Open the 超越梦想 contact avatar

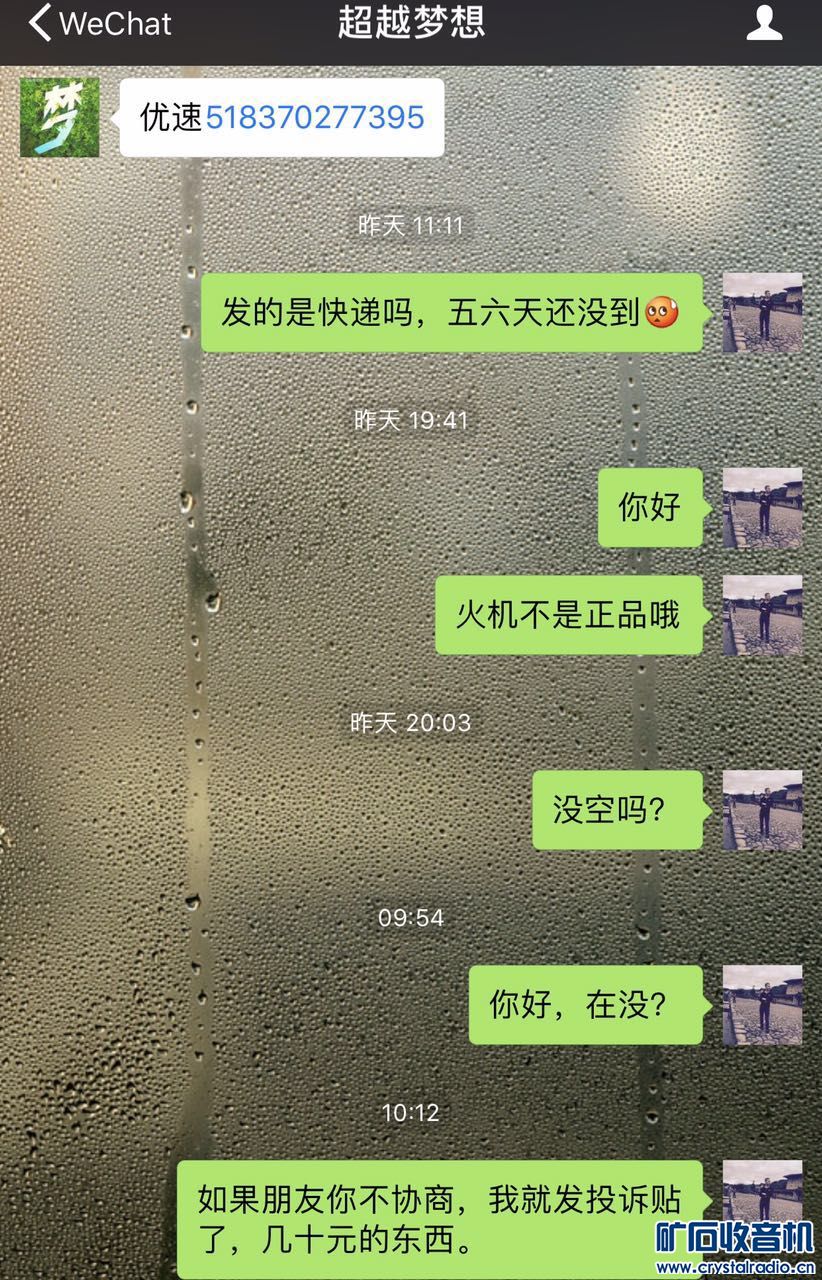click(x=59, y=117)
